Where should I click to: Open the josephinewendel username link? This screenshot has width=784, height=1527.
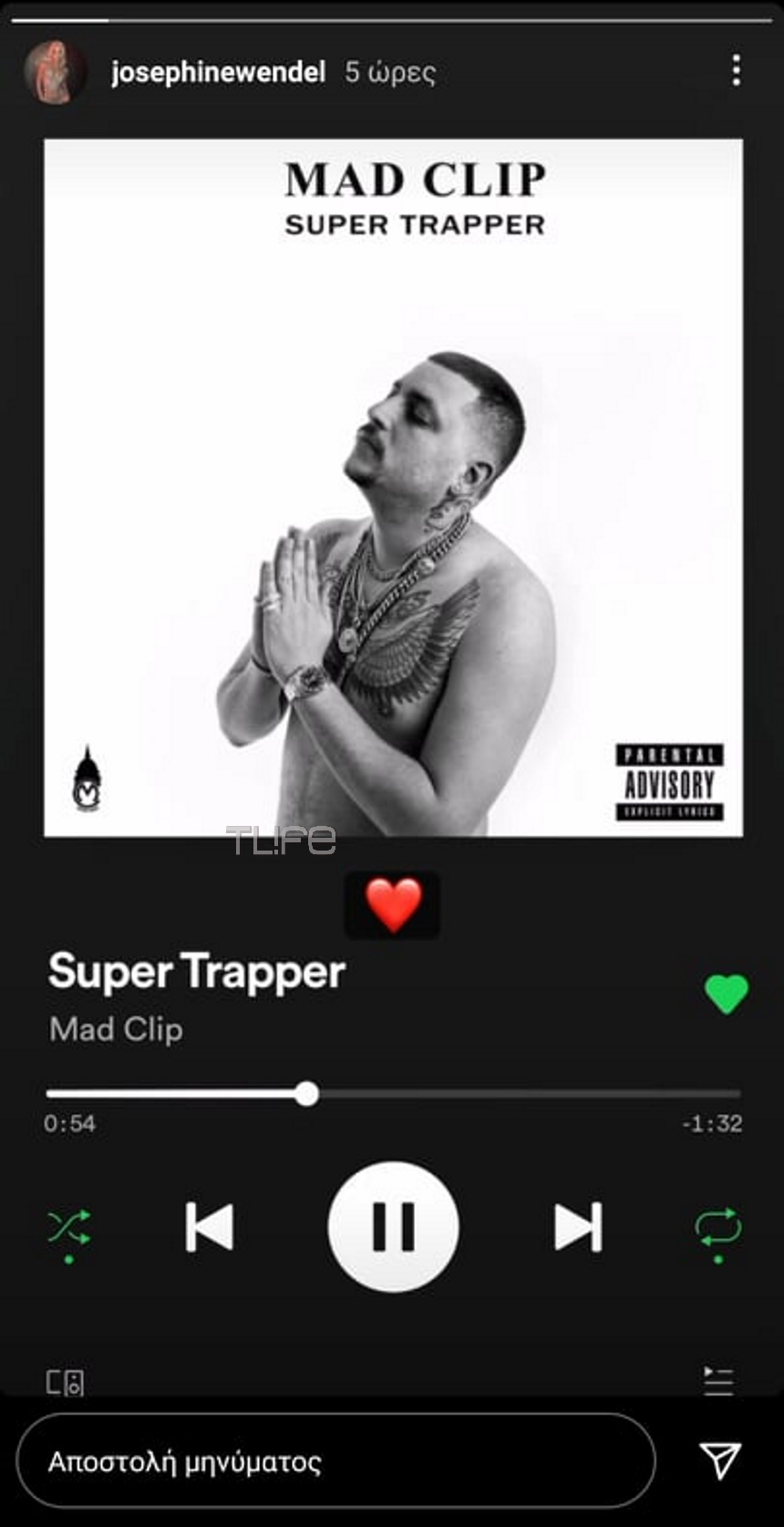[x=218, y=72]
